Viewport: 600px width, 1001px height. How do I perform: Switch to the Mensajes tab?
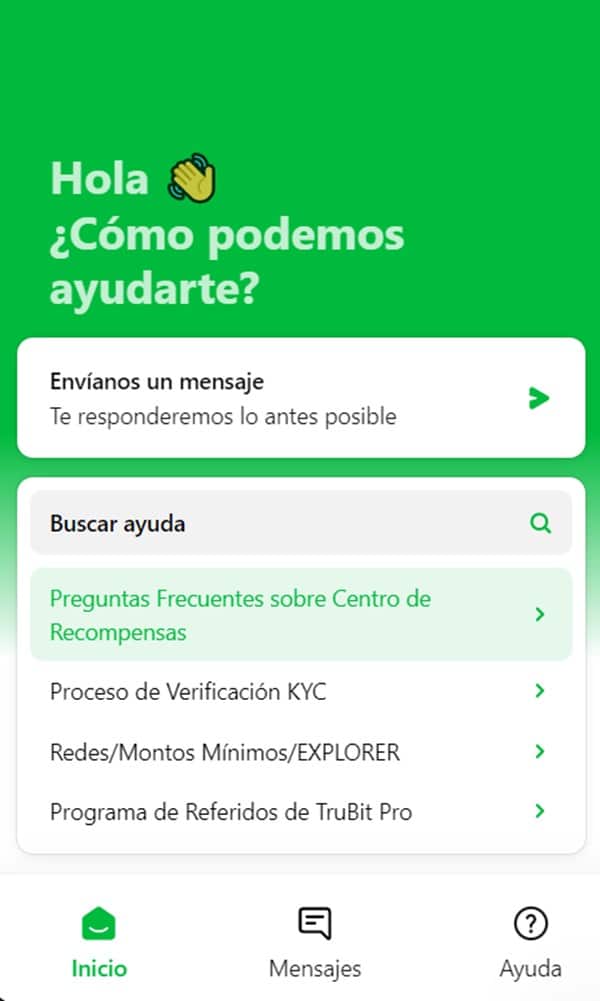(x=315, y=943)
